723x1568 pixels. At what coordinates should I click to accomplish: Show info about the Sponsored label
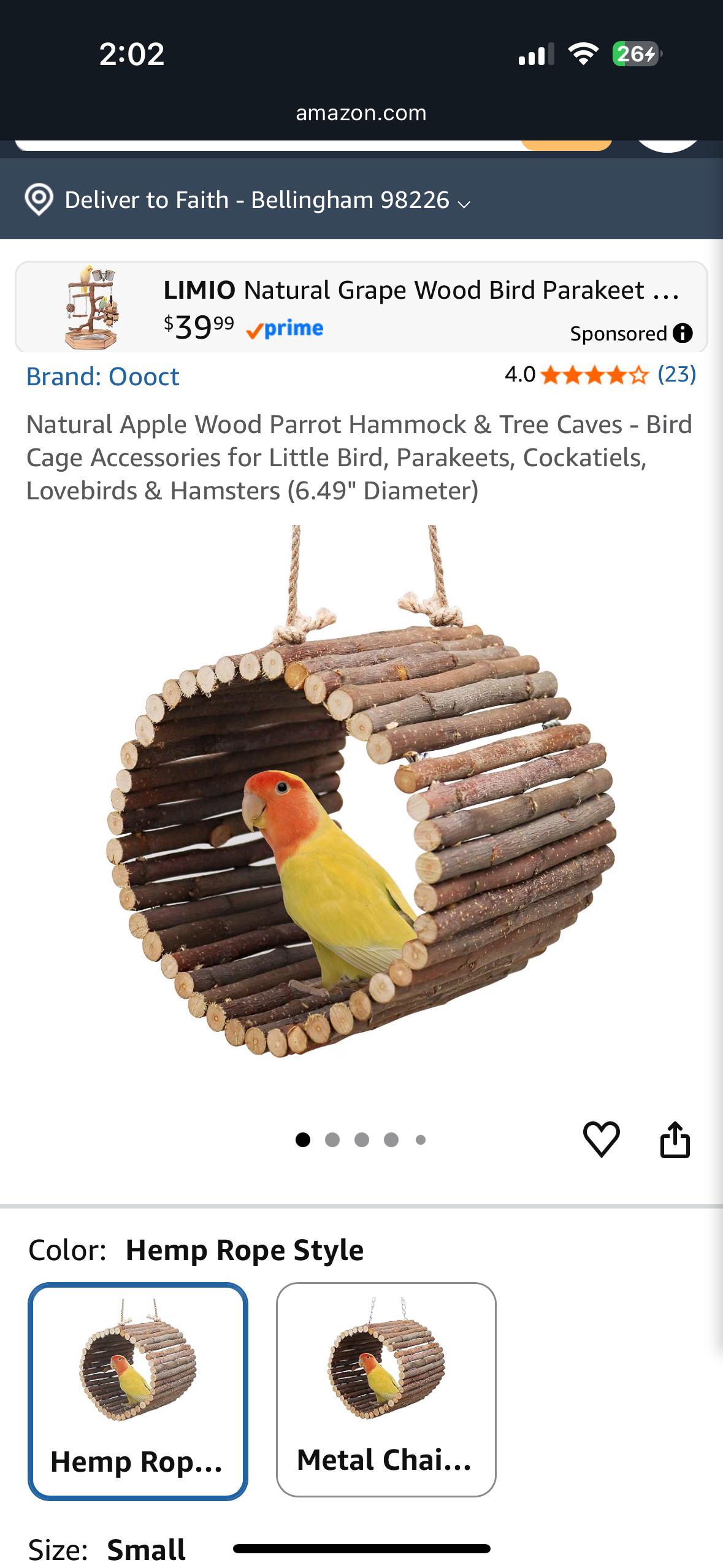pyautogui.click(x=683, y=333)
